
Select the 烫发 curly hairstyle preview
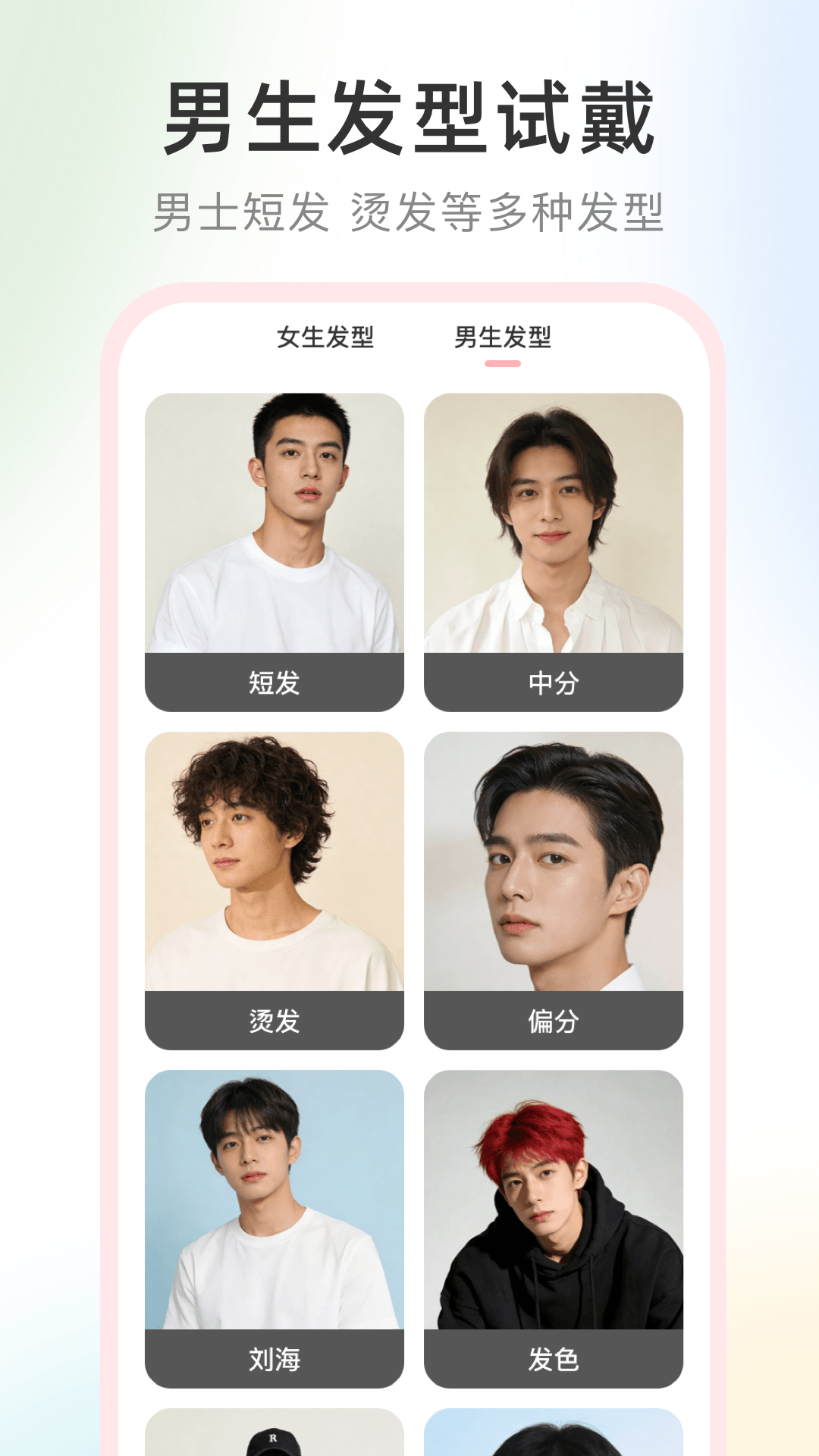[275, 857]
